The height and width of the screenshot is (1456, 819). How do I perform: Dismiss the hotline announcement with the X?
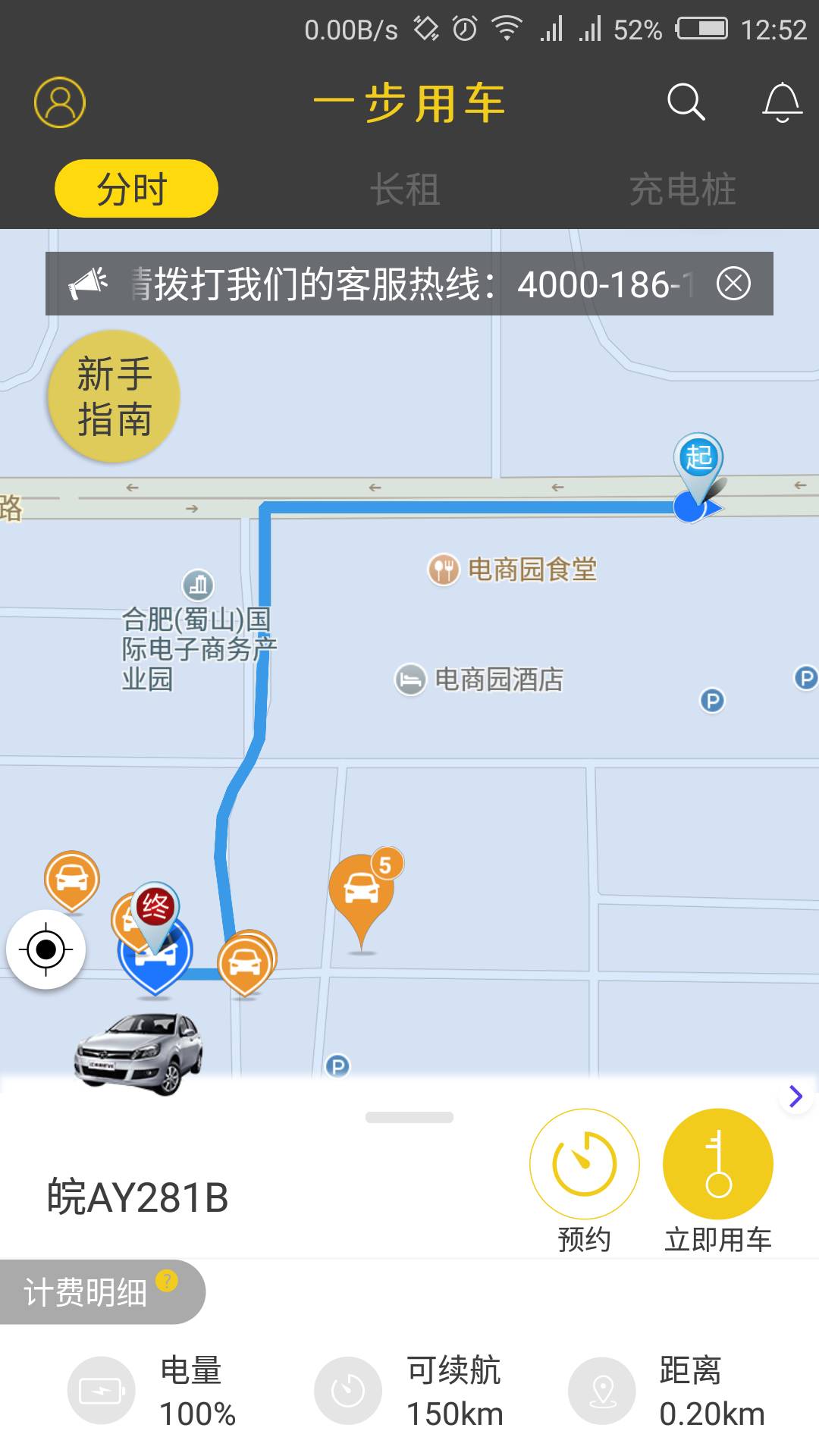tap(733, 284)
